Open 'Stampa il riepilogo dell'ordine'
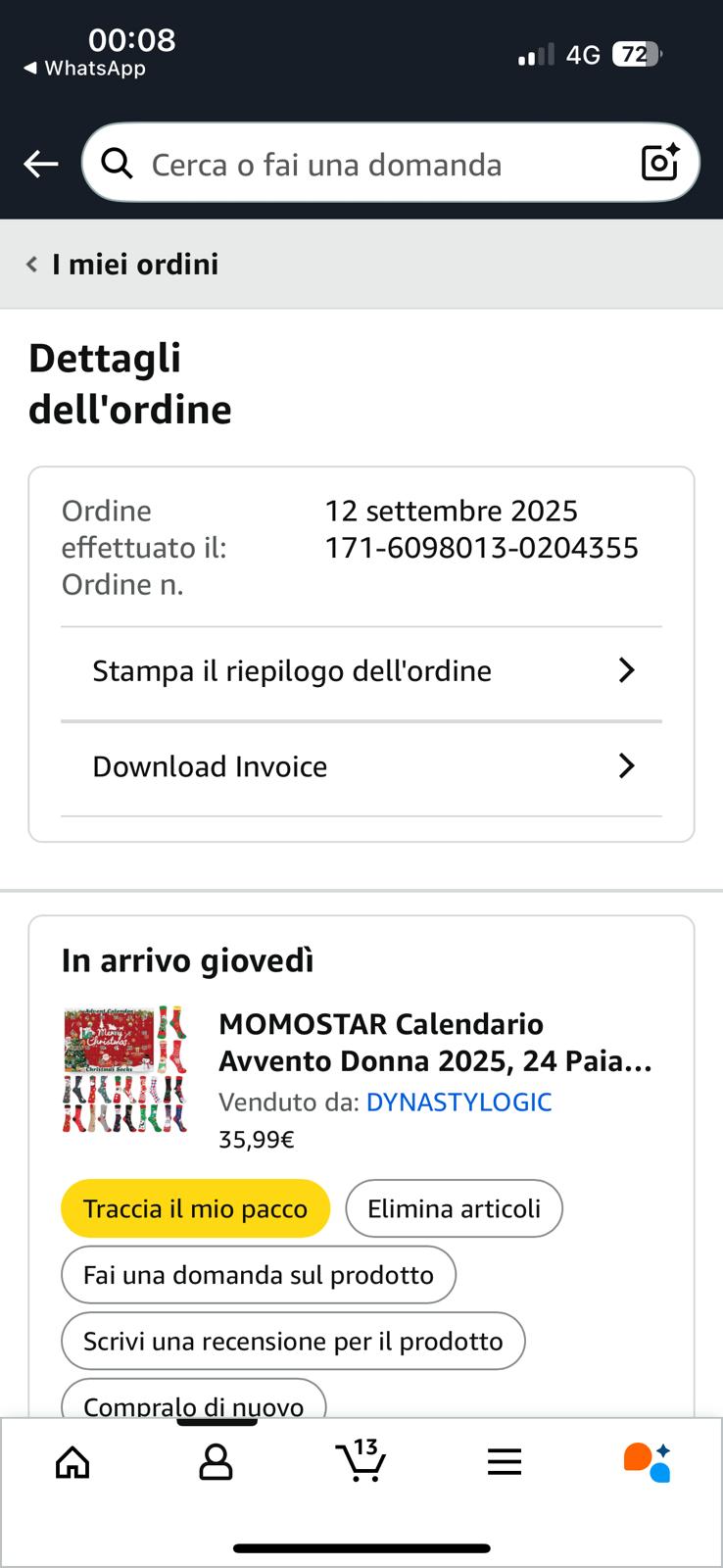 (x=361, y=671)
